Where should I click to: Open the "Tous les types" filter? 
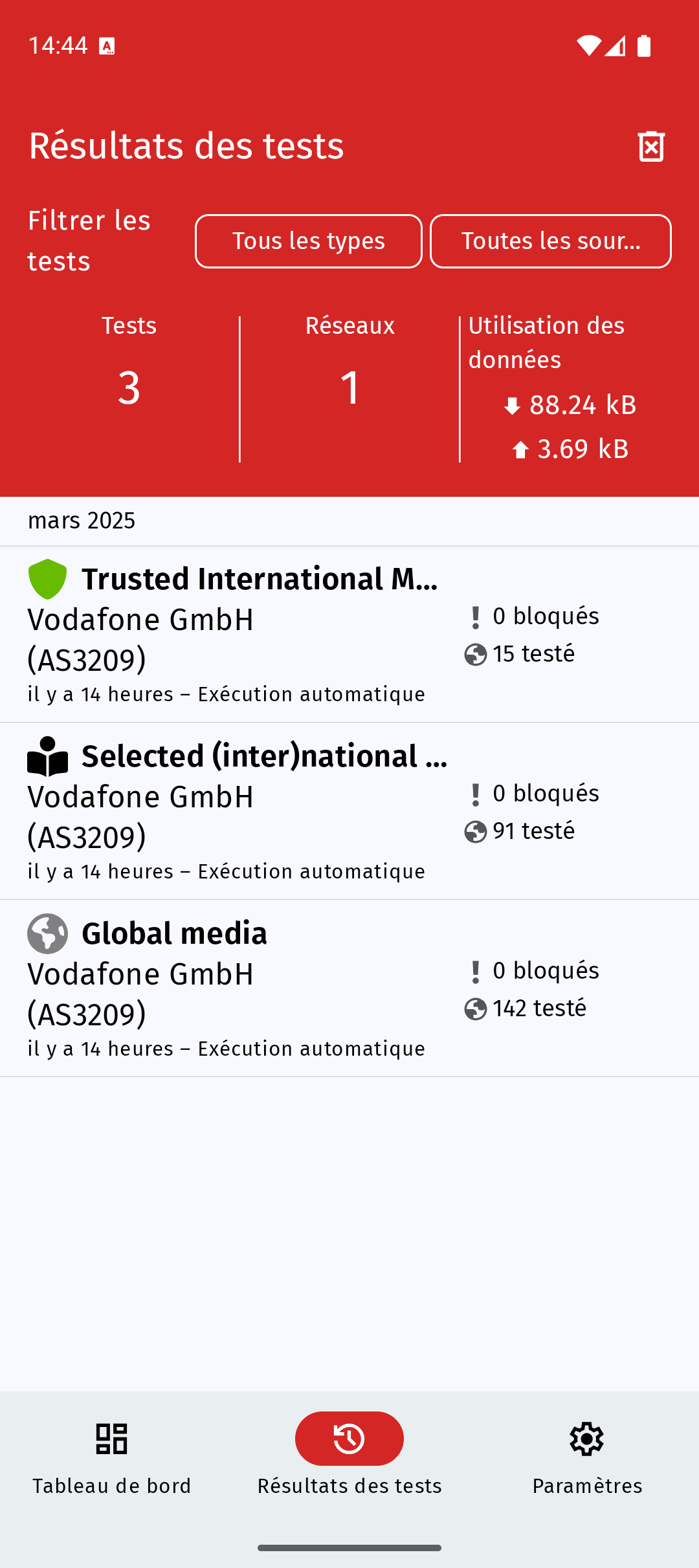[x=309, y=241]
